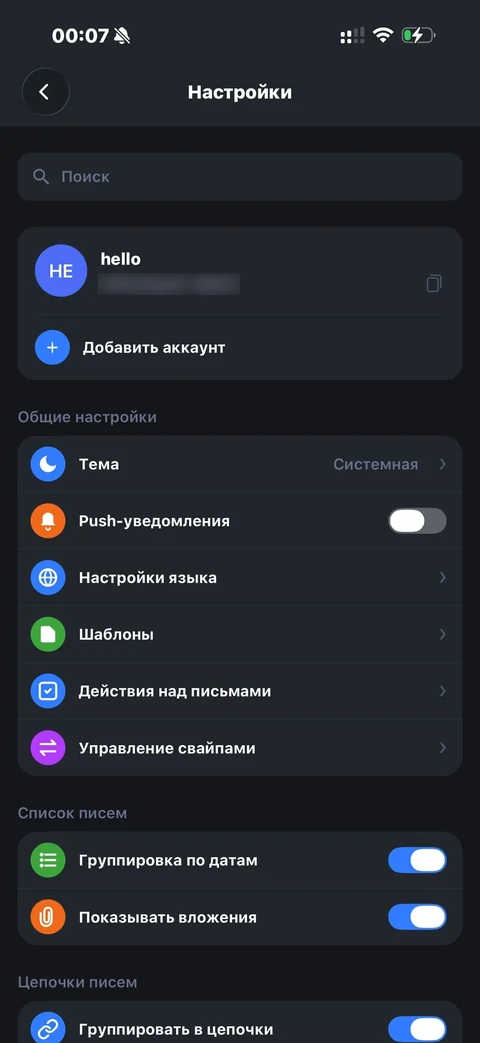Turn off Показывать вложения

(x=417, y=917)
